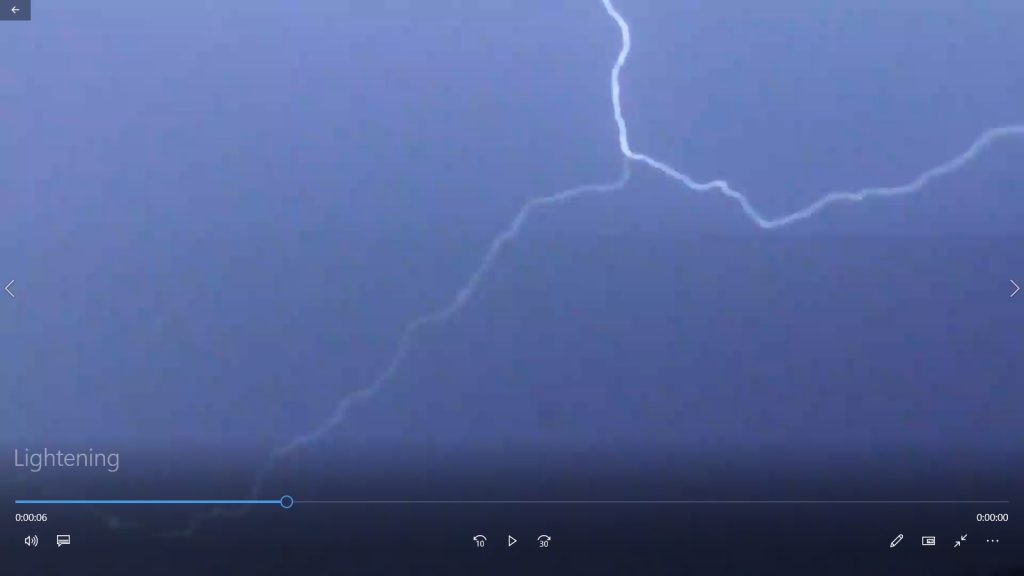Viewport: 1024px width, 576px height.
Task: Open the more options menu
Action: pyautogui.click(x=992, y=541)
